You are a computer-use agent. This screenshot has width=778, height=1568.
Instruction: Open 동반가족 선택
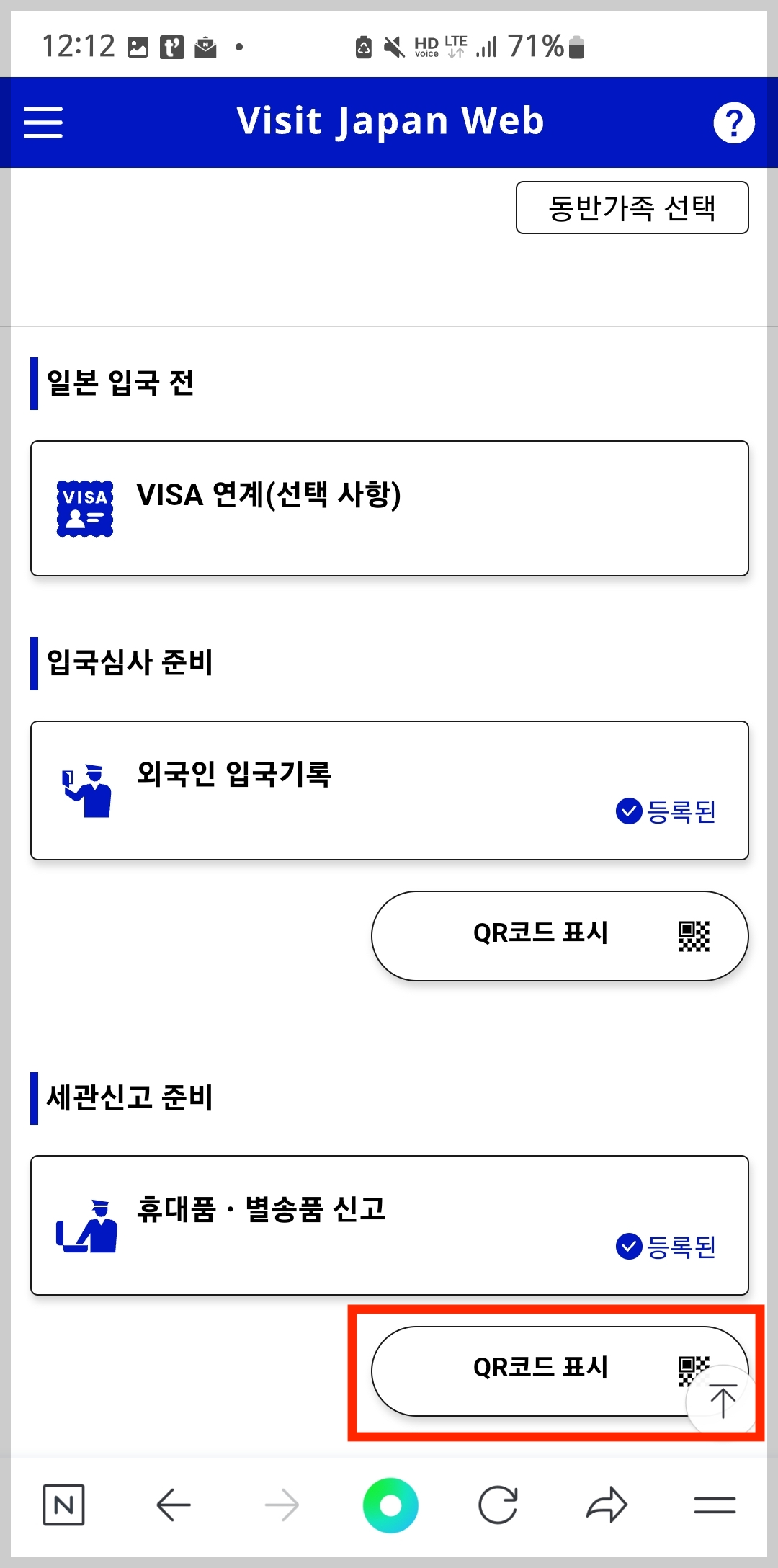[632, 208]
